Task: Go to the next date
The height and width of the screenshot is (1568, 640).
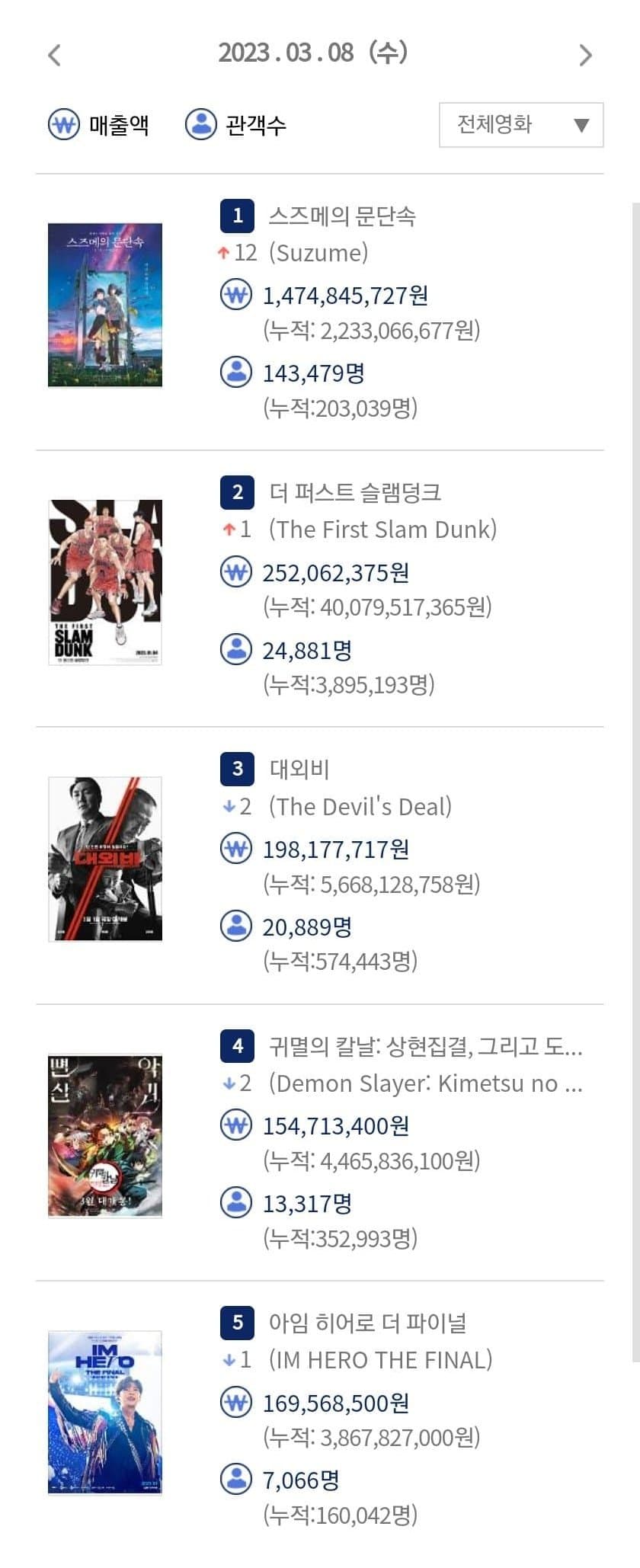Action: pos(585,55)
